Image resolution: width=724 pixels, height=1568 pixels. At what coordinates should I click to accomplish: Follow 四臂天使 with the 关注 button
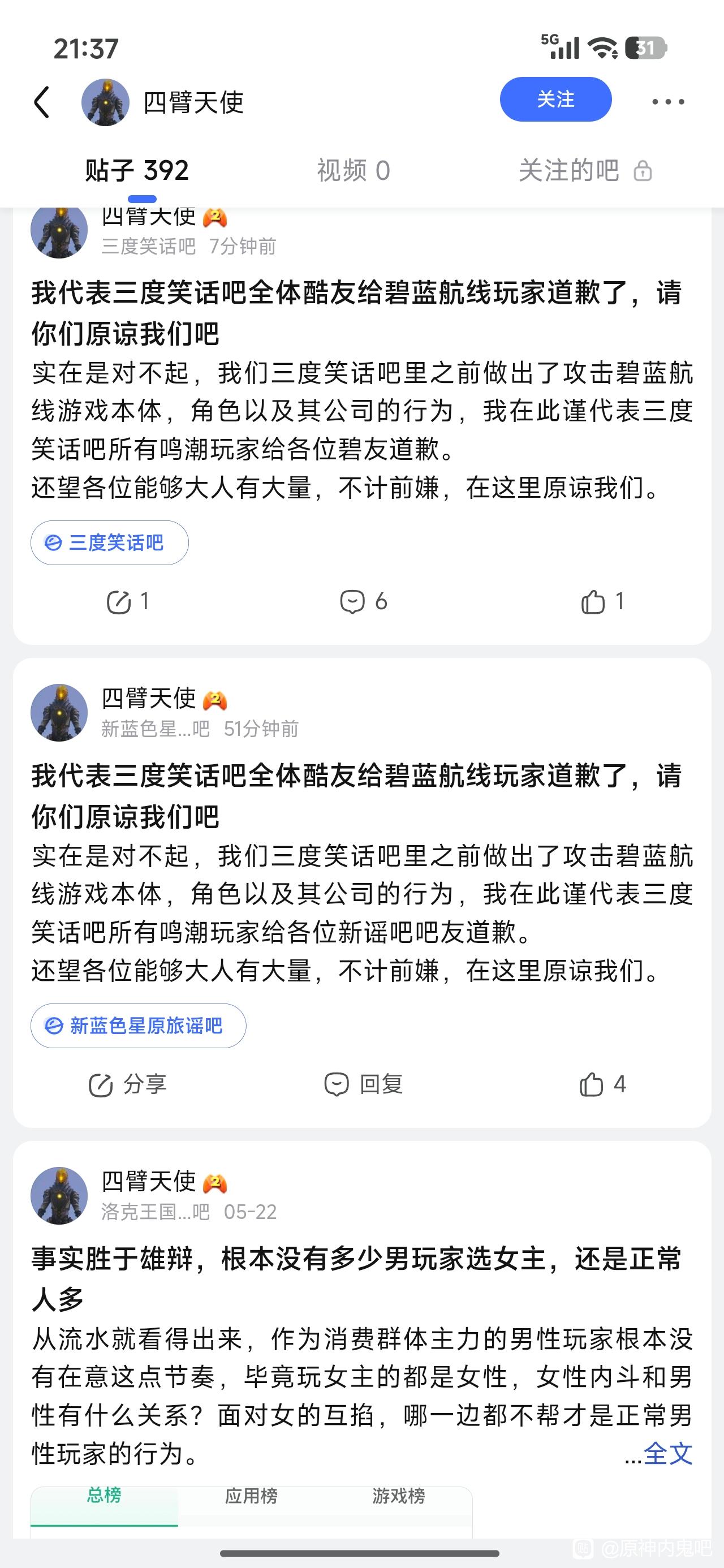coord(555,99)
